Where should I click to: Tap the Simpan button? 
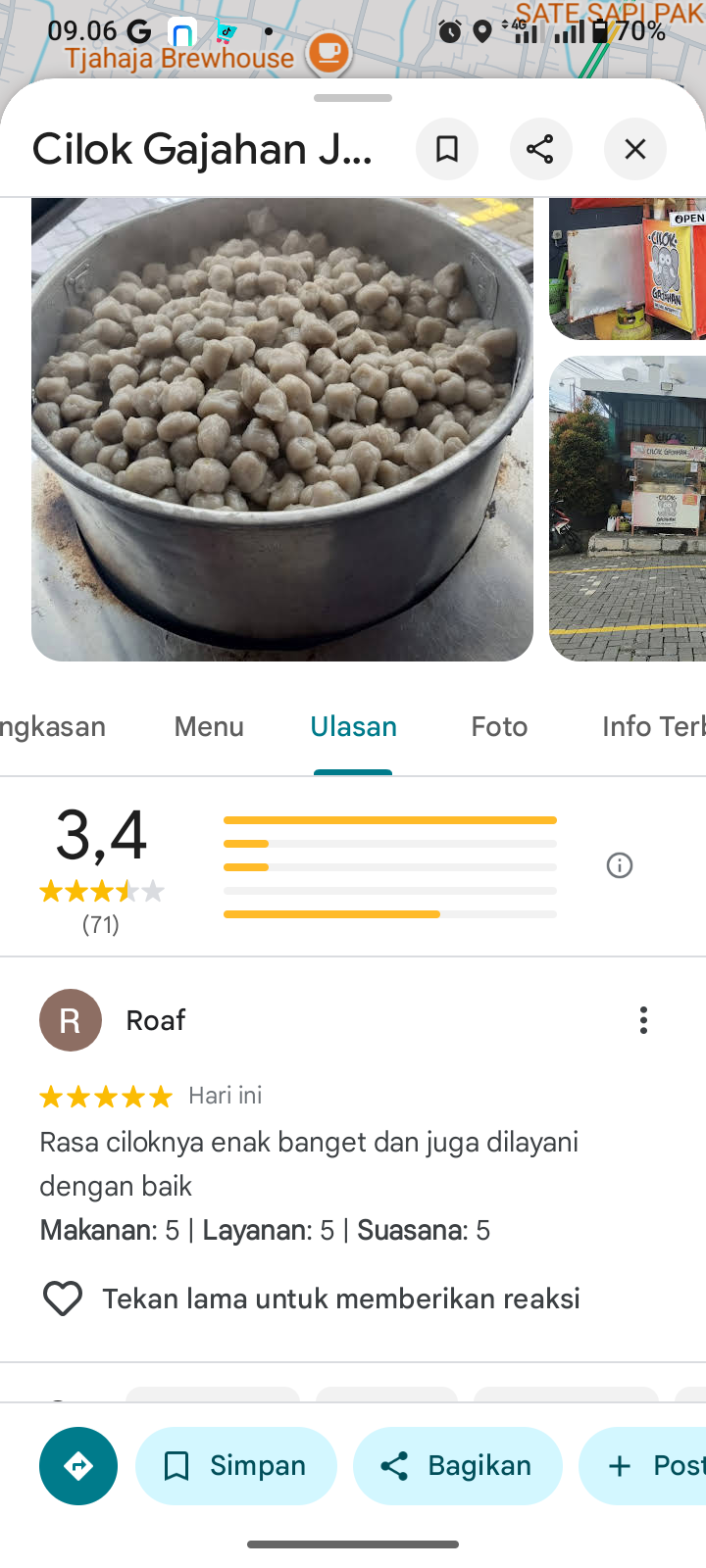click(236, 1466)
